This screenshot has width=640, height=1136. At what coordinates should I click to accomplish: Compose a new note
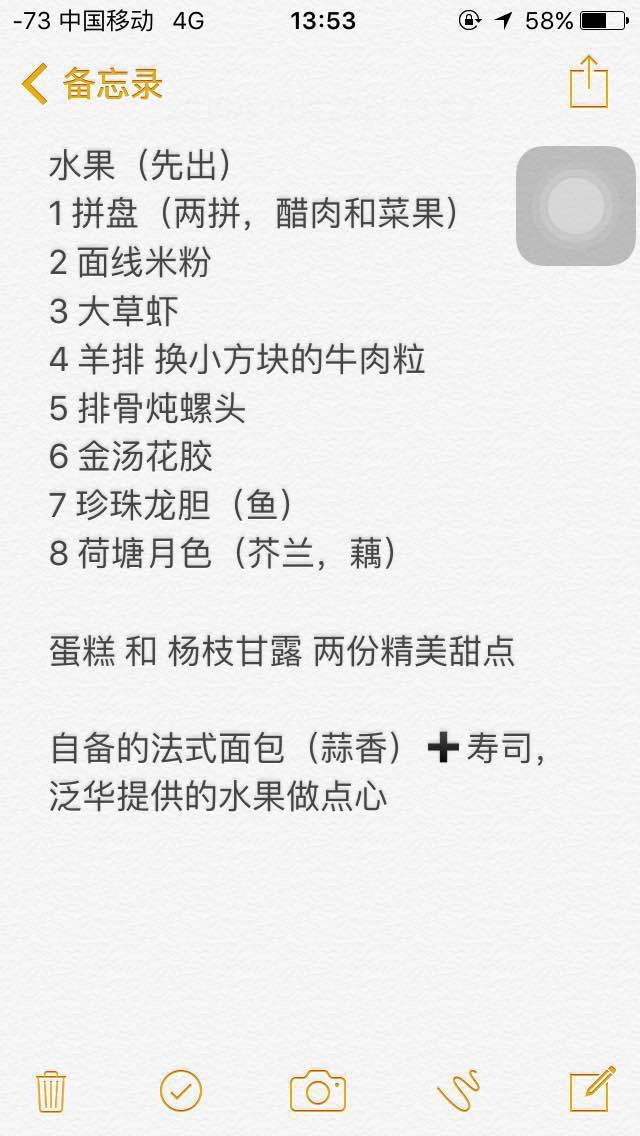[593, 1089]
